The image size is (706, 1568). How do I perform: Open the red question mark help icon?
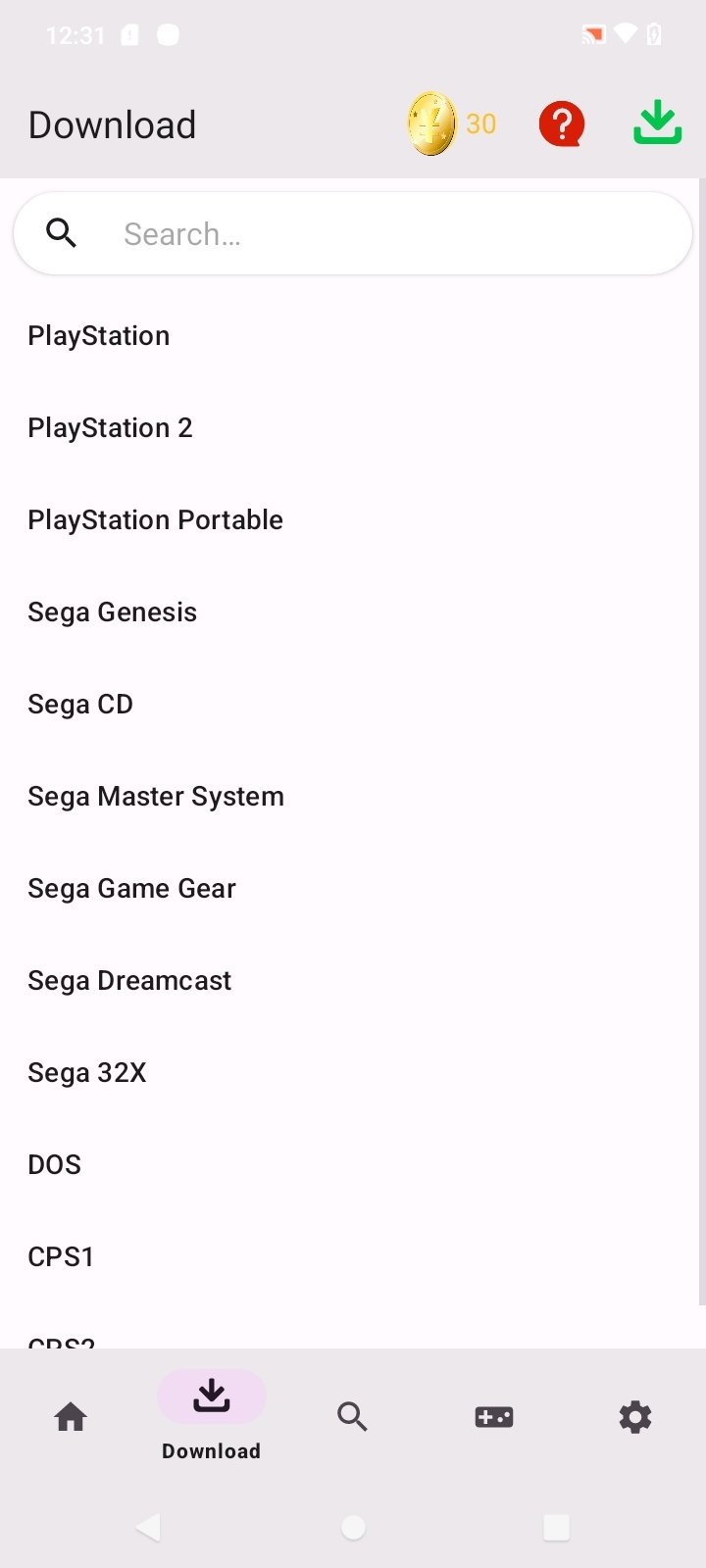click(x=562, y=125)
